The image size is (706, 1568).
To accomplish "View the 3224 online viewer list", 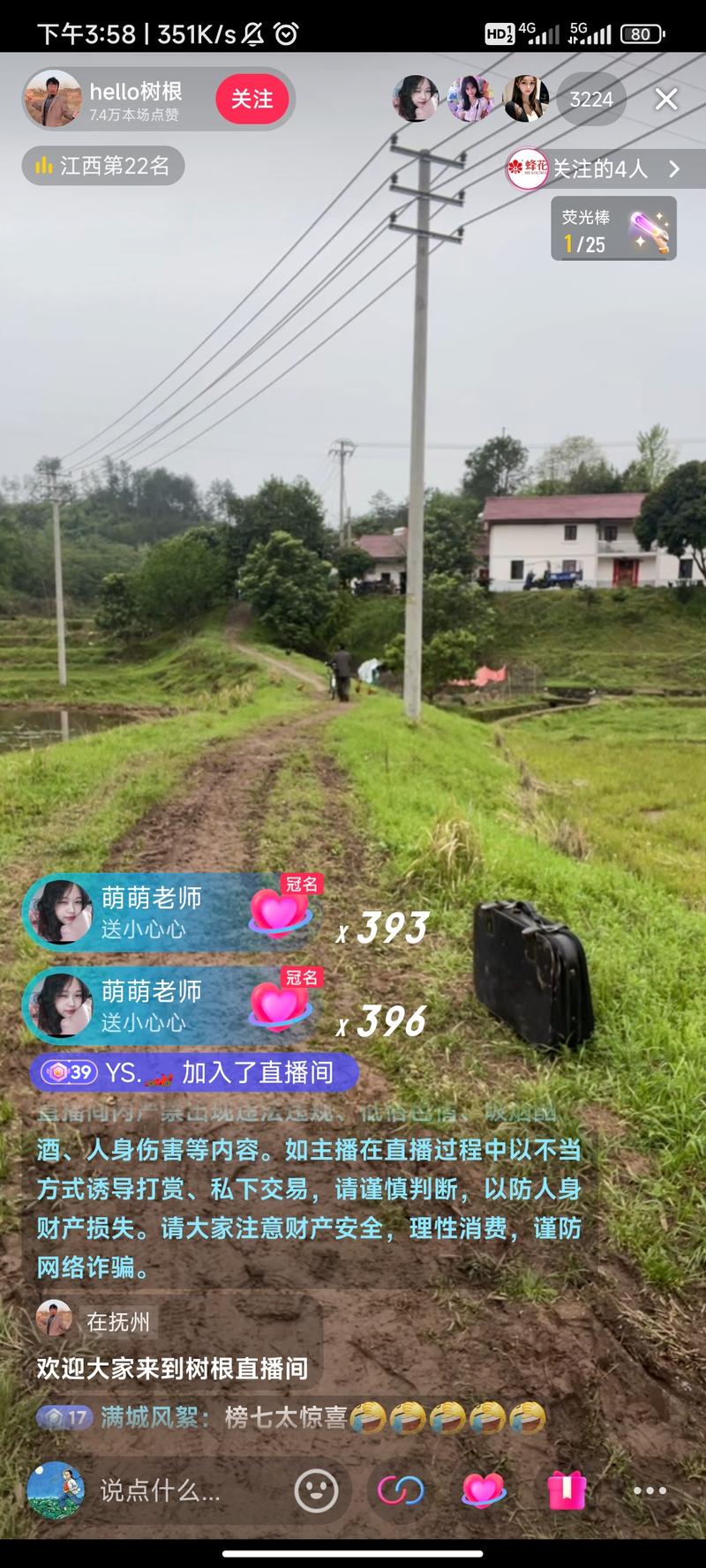I will click(591, 100).
